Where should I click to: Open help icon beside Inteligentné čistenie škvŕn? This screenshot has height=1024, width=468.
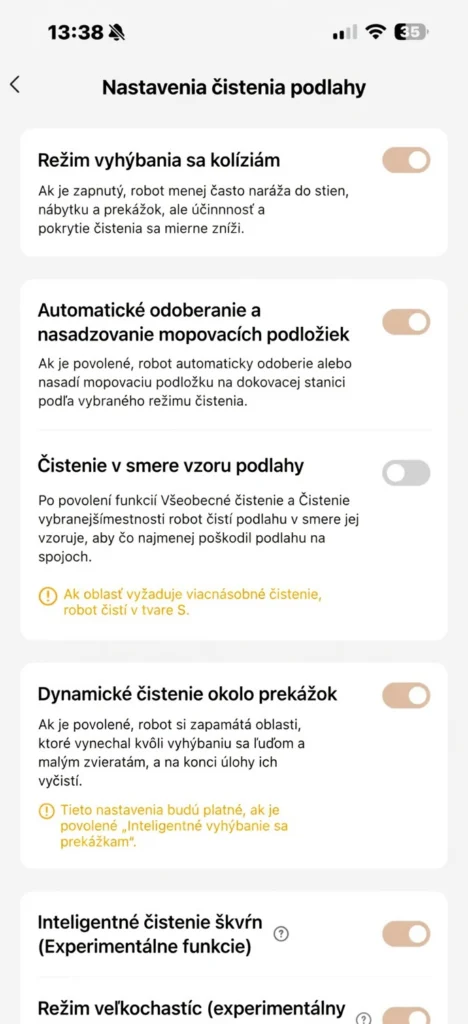(x=282, y=934)
